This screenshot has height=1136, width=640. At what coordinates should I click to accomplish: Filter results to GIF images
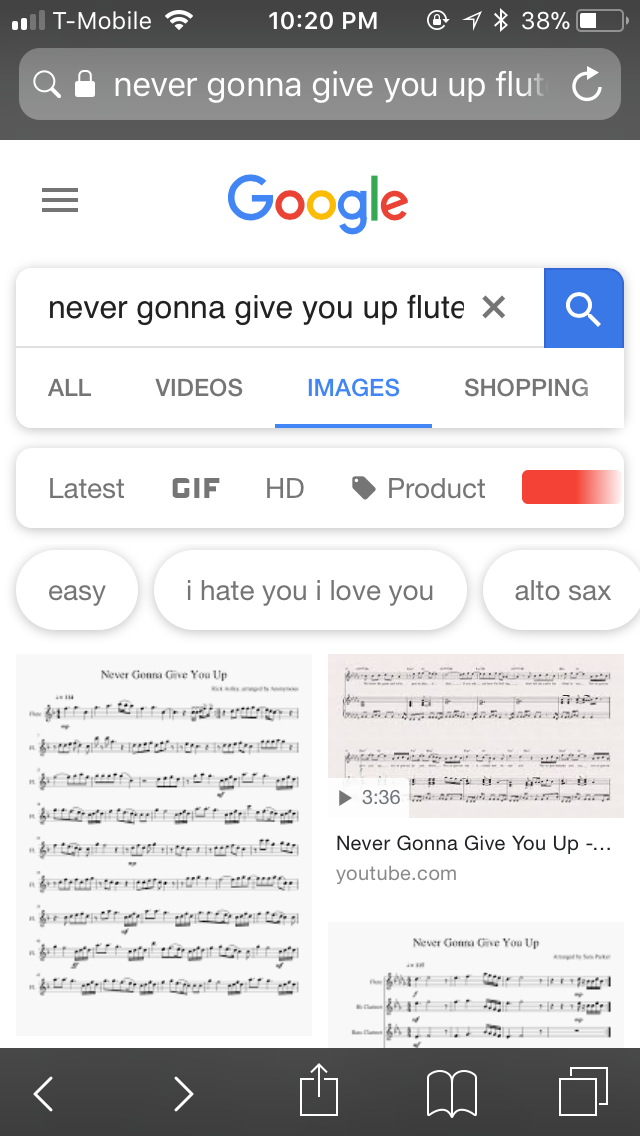click(x=195, y=489)
